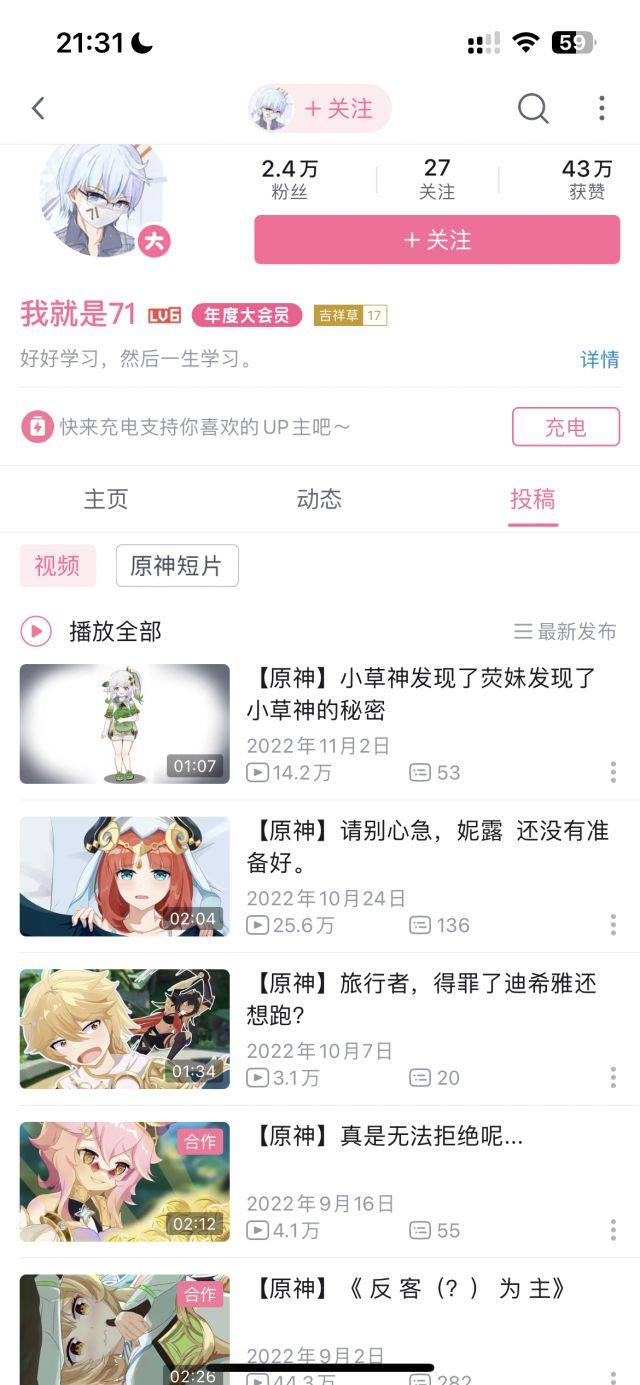Select the 原神短片 filter chip

coord(177,566)
